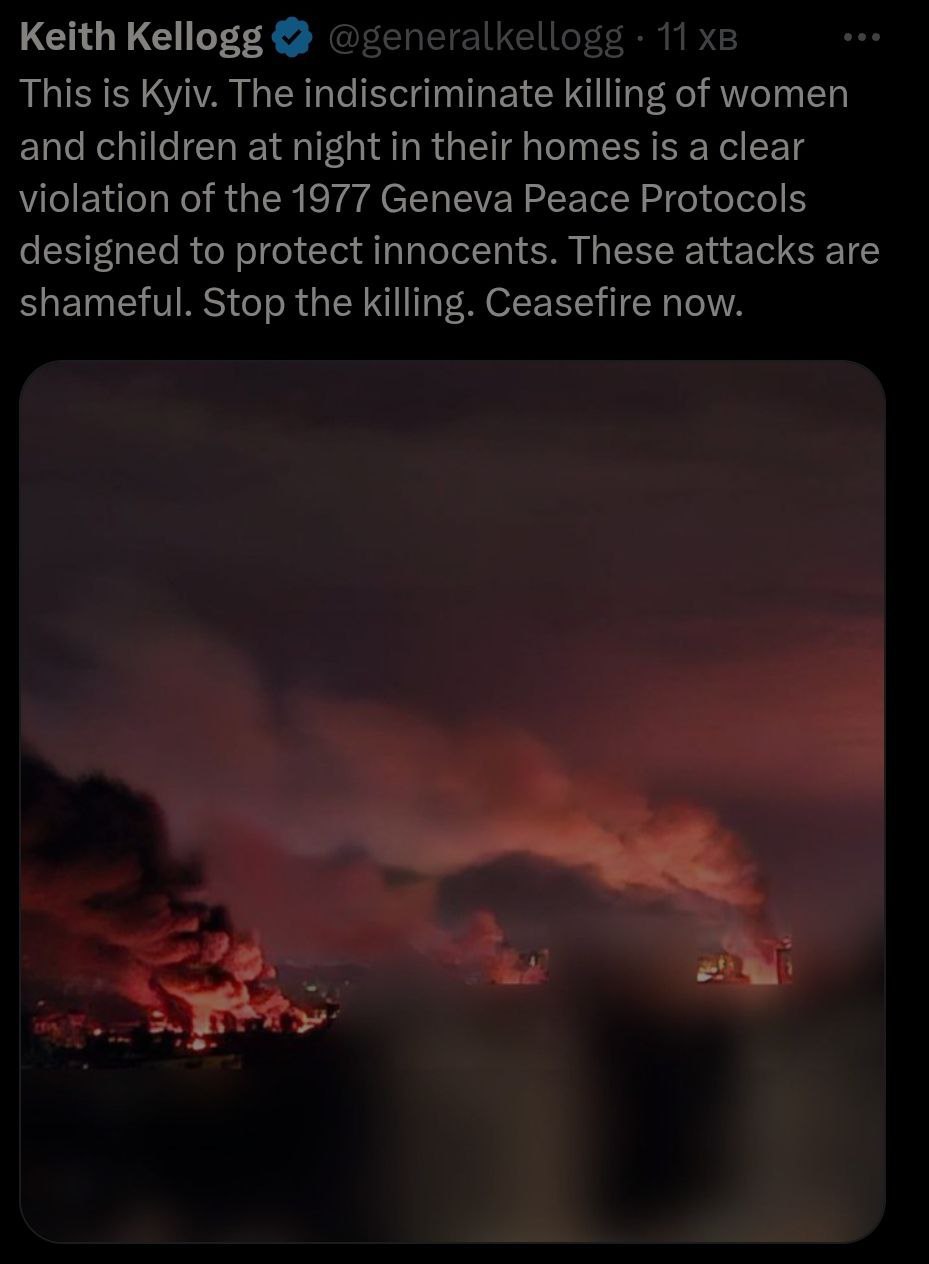Tap the @generalkellogg handle
The width and height of the screenshot is (929, 1264).
tap(468, 39)
